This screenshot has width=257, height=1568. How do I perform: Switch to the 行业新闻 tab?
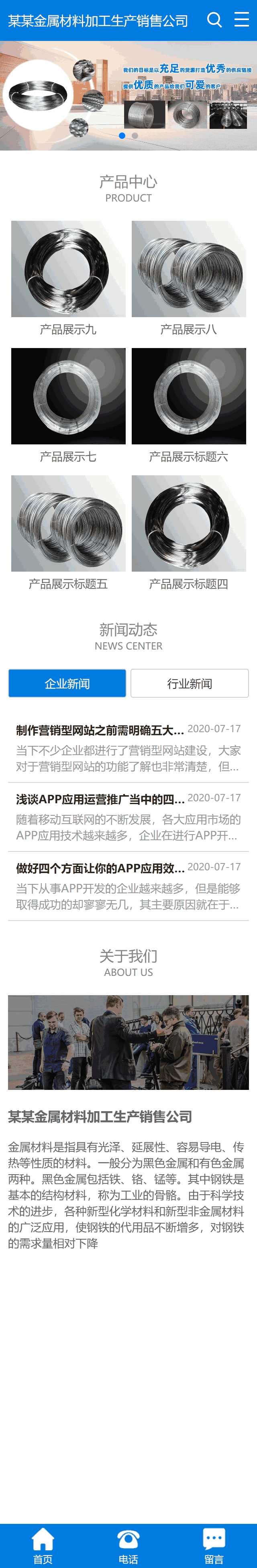[190, 684]
